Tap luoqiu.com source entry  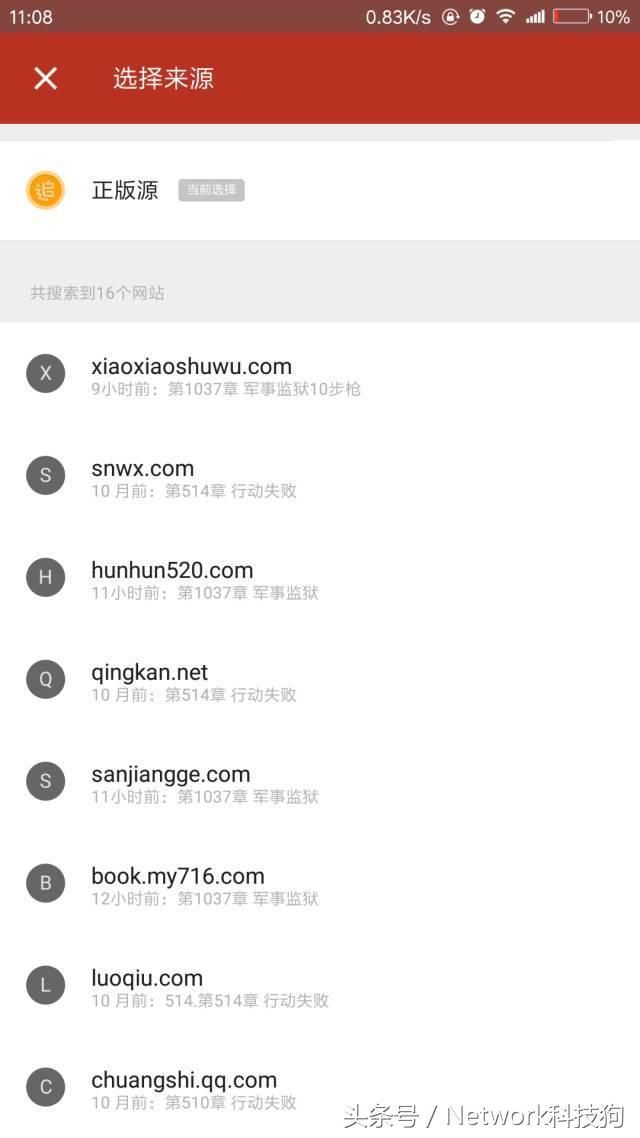tap(320, 986)
